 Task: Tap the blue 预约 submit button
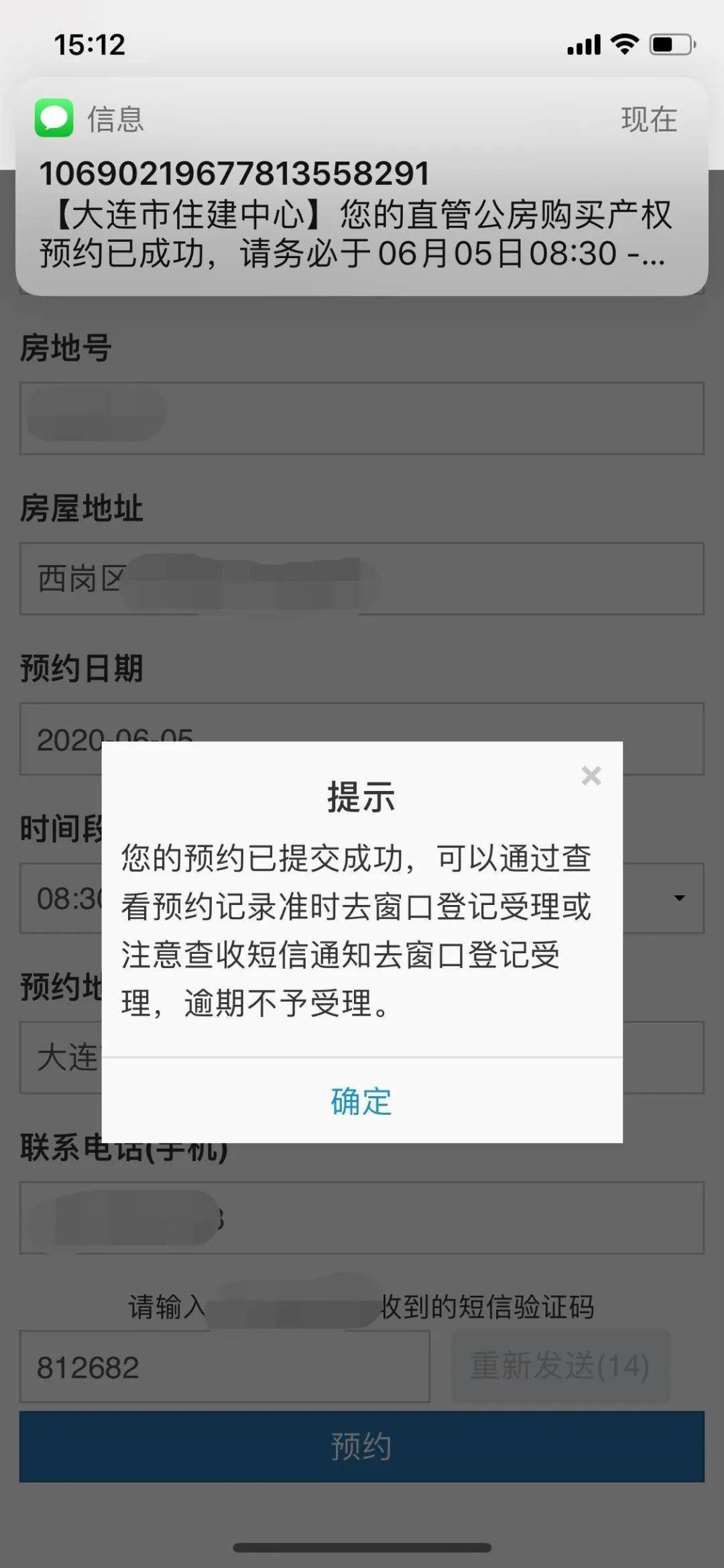click(361, 1446)
